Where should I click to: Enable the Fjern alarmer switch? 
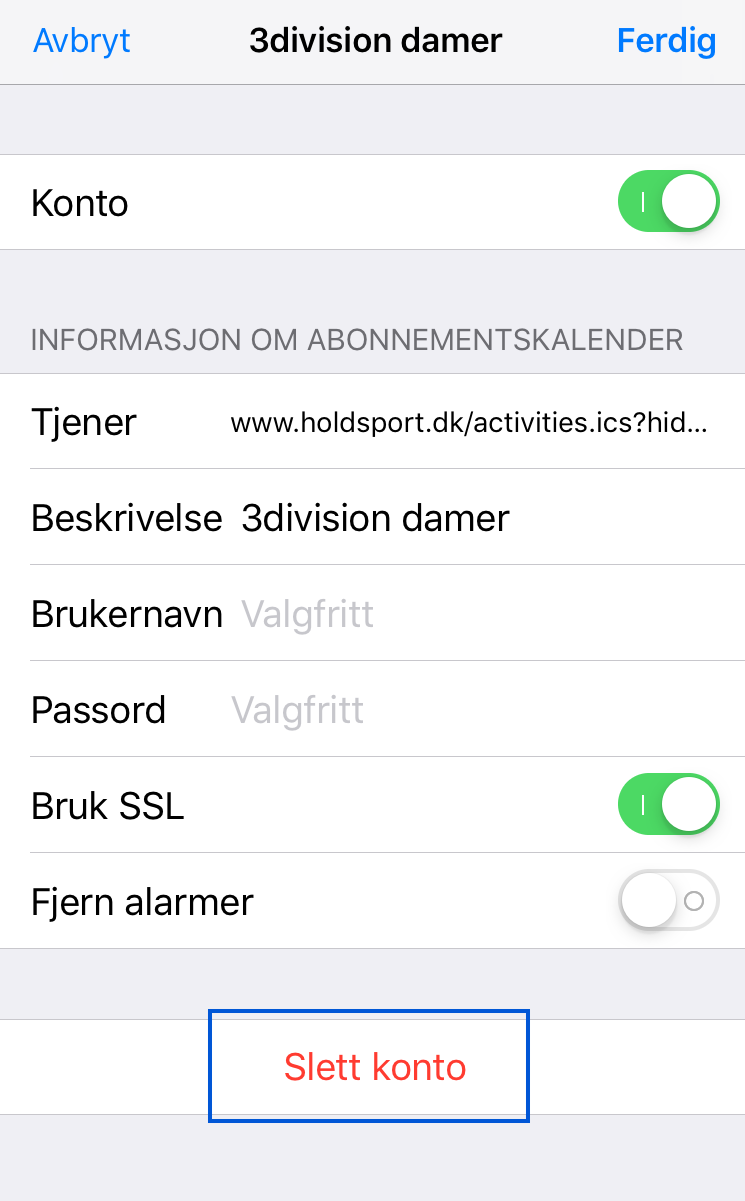[x=669, y=900]
